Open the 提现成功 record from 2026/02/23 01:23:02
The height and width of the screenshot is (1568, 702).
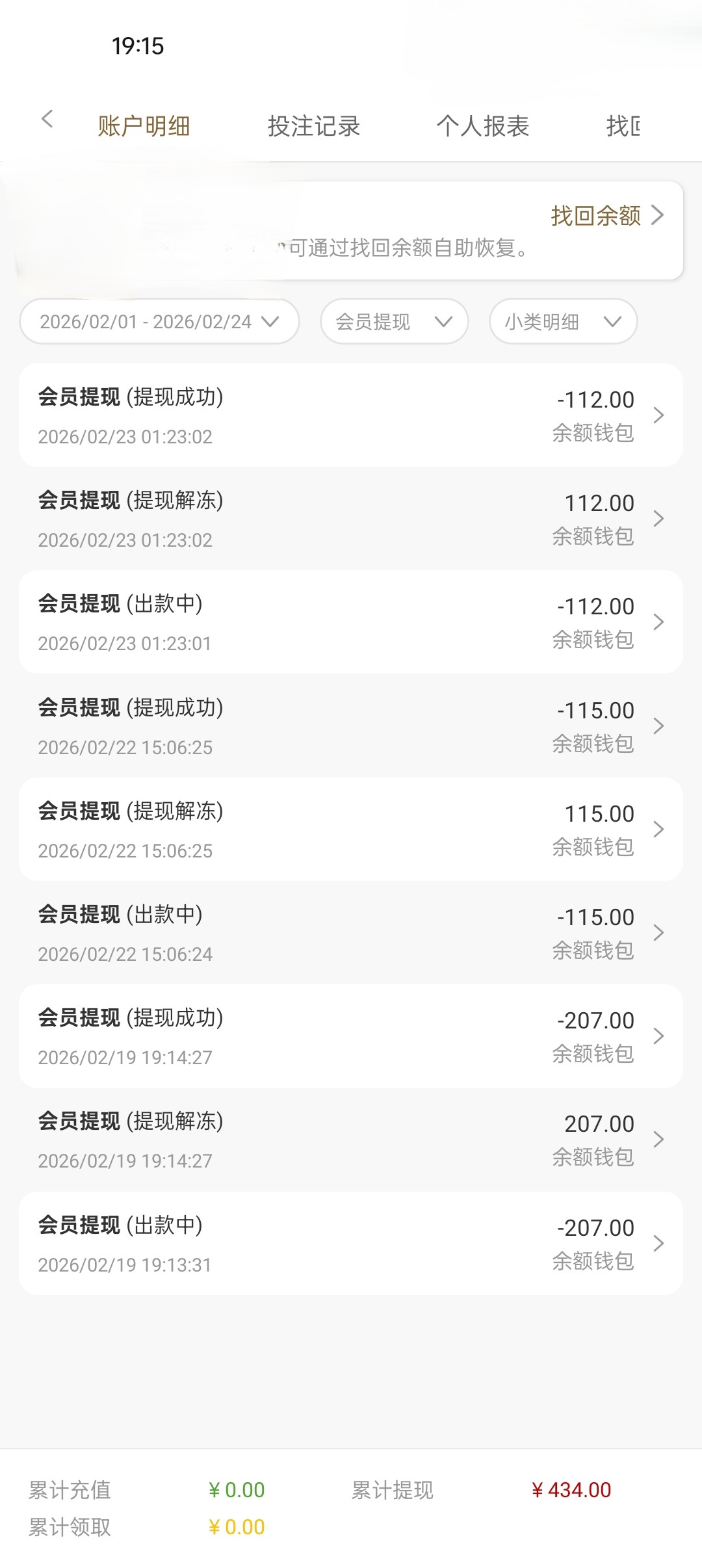coord(351,415)
